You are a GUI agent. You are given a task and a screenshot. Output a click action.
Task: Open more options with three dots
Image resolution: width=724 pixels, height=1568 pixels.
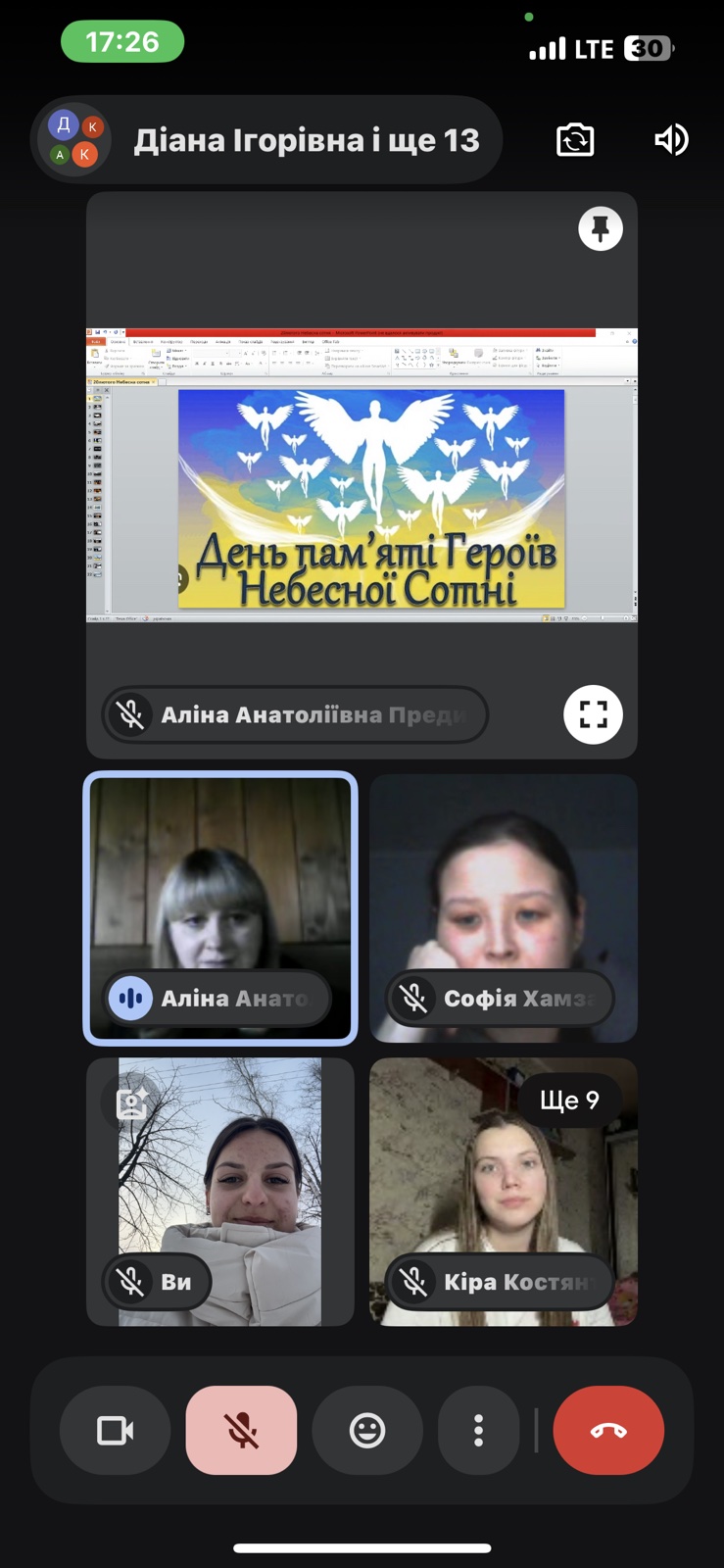point(478,1431)
